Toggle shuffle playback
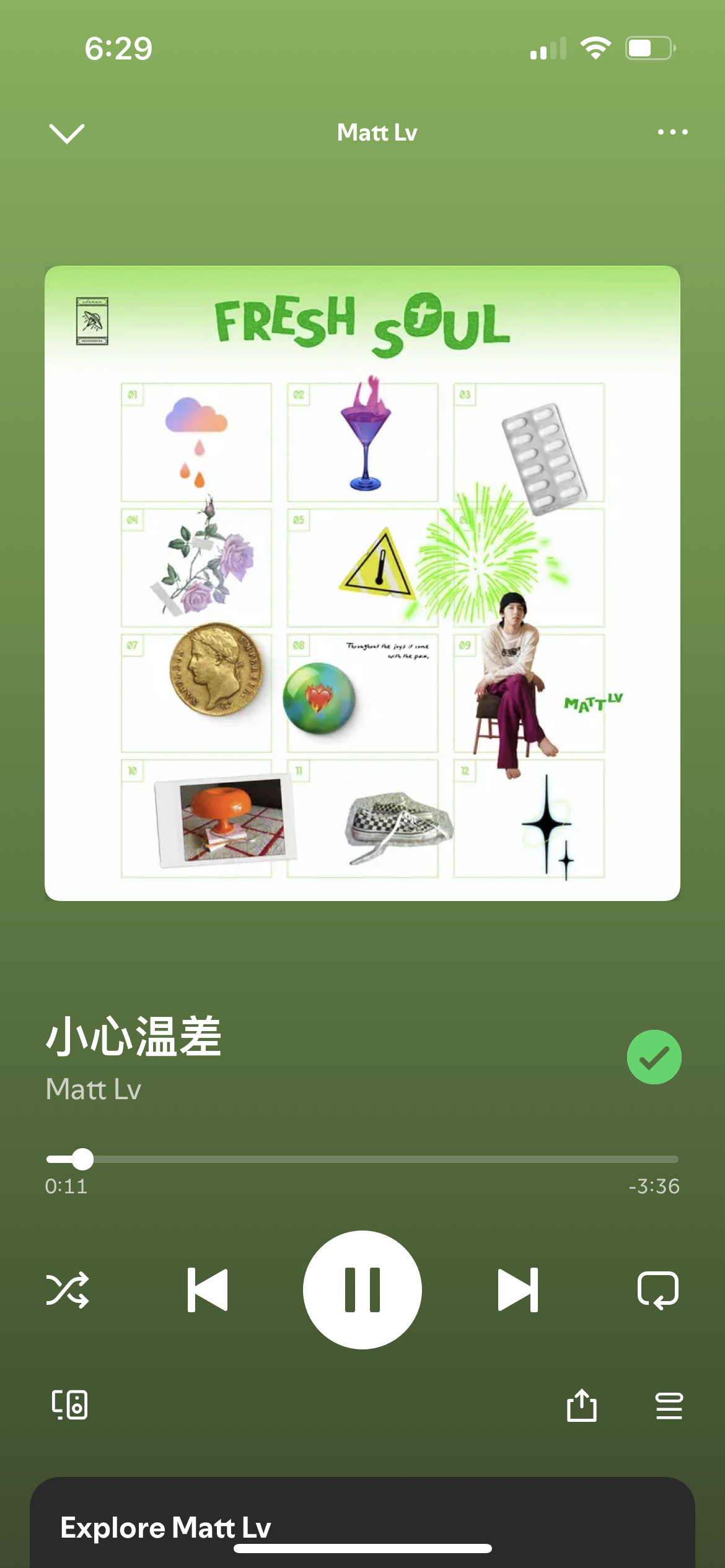 (68, 1290)
